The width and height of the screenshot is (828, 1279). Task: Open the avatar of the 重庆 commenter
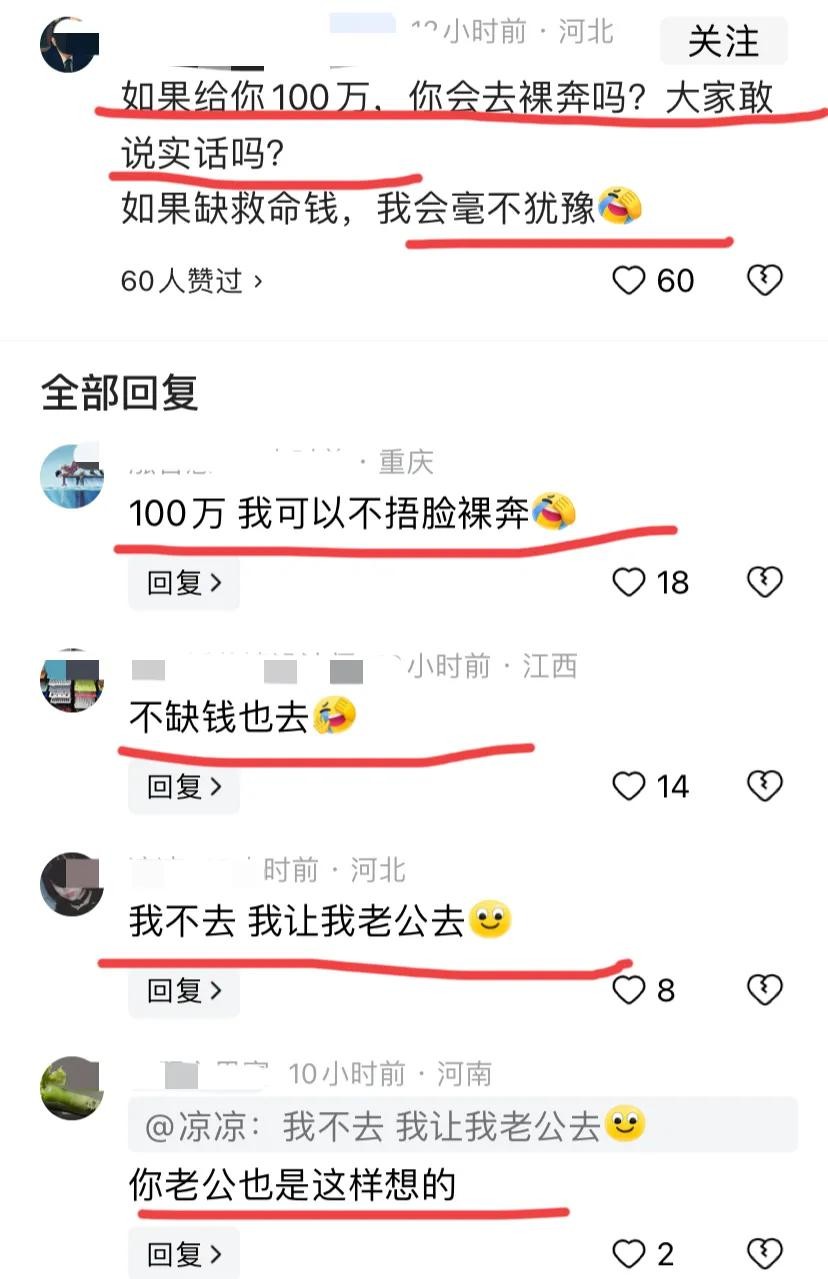[72, 476]
